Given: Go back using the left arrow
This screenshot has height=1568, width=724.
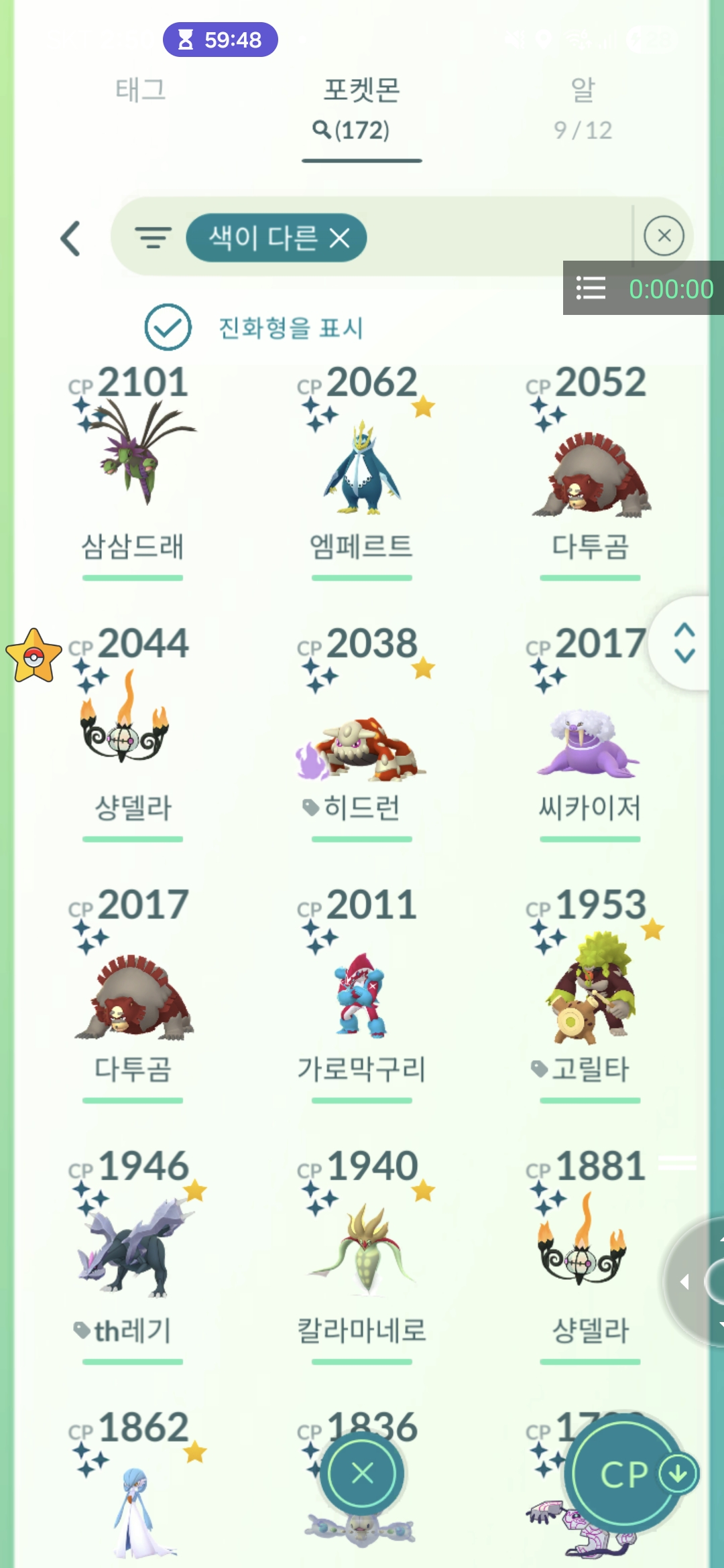Looking at the screenshot, I should (x=71, y=239).
